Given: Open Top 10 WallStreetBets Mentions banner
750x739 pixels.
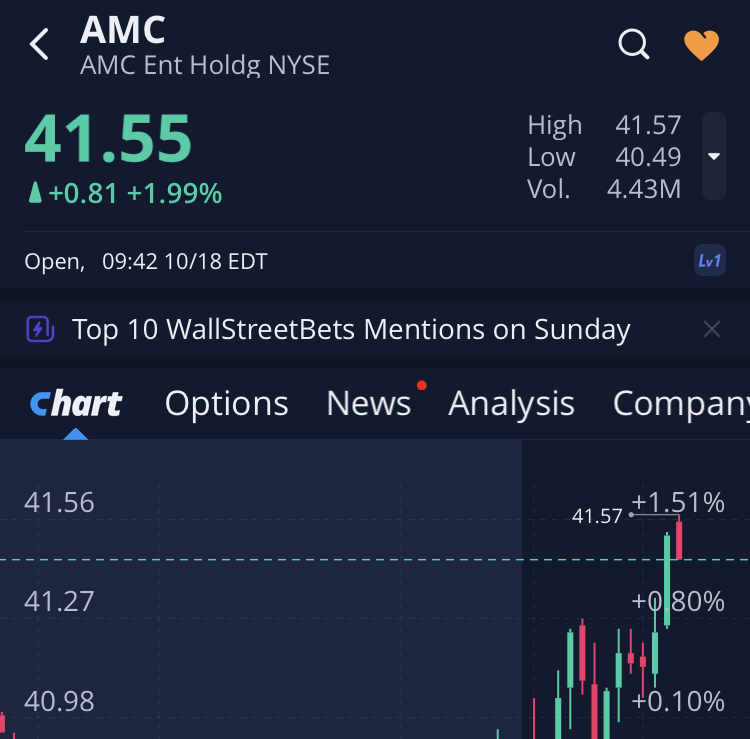Looking at the screenshot, I should [350, 330].
